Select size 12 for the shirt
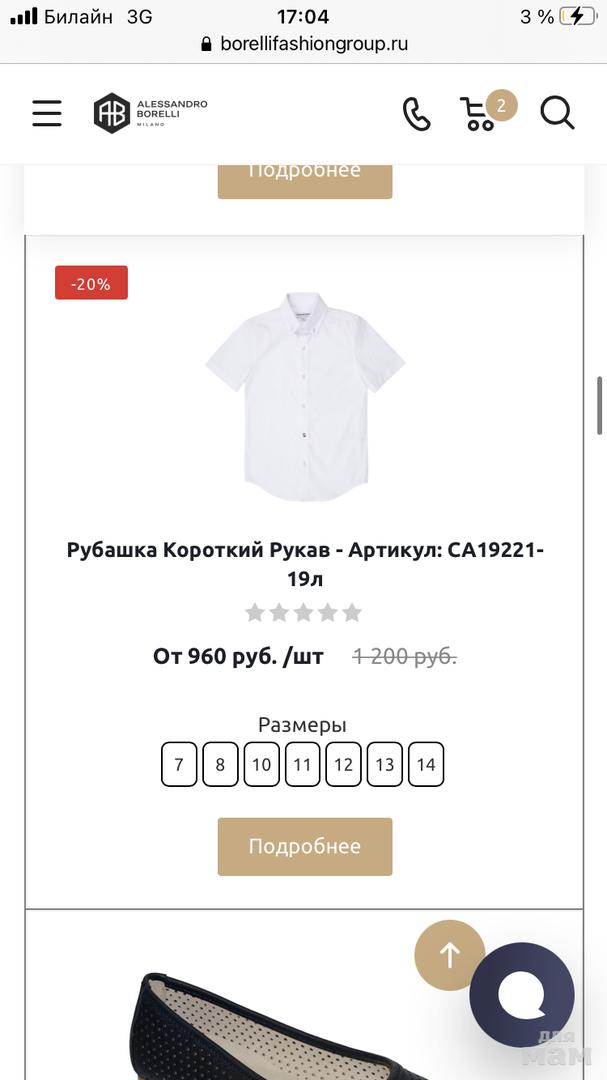This screenshot has width=607, height=1080. (343, 765)
